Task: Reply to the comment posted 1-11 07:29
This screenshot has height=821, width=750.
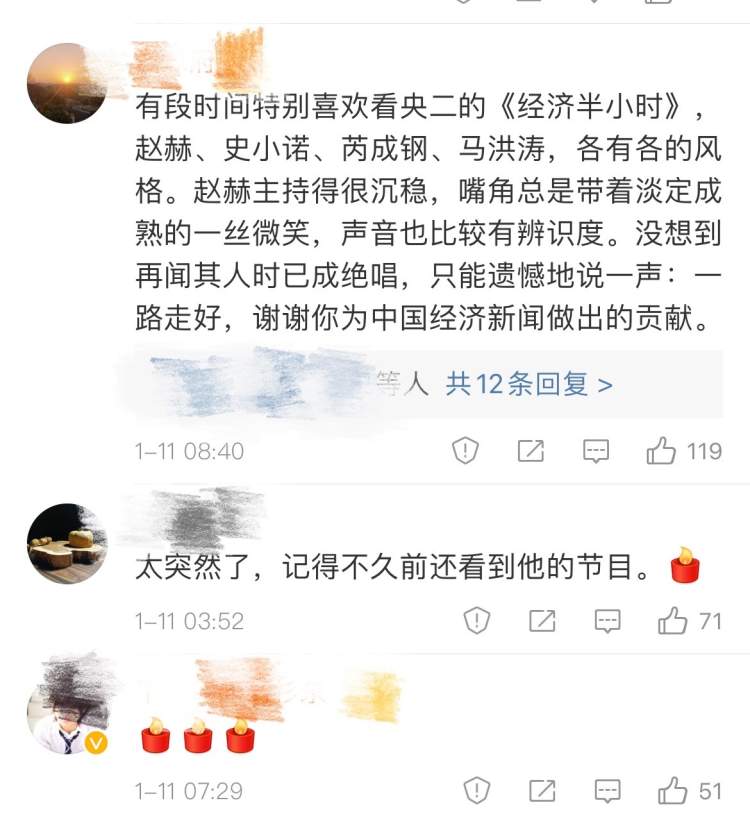Action: pyautogui.click(x=608, y=791)
